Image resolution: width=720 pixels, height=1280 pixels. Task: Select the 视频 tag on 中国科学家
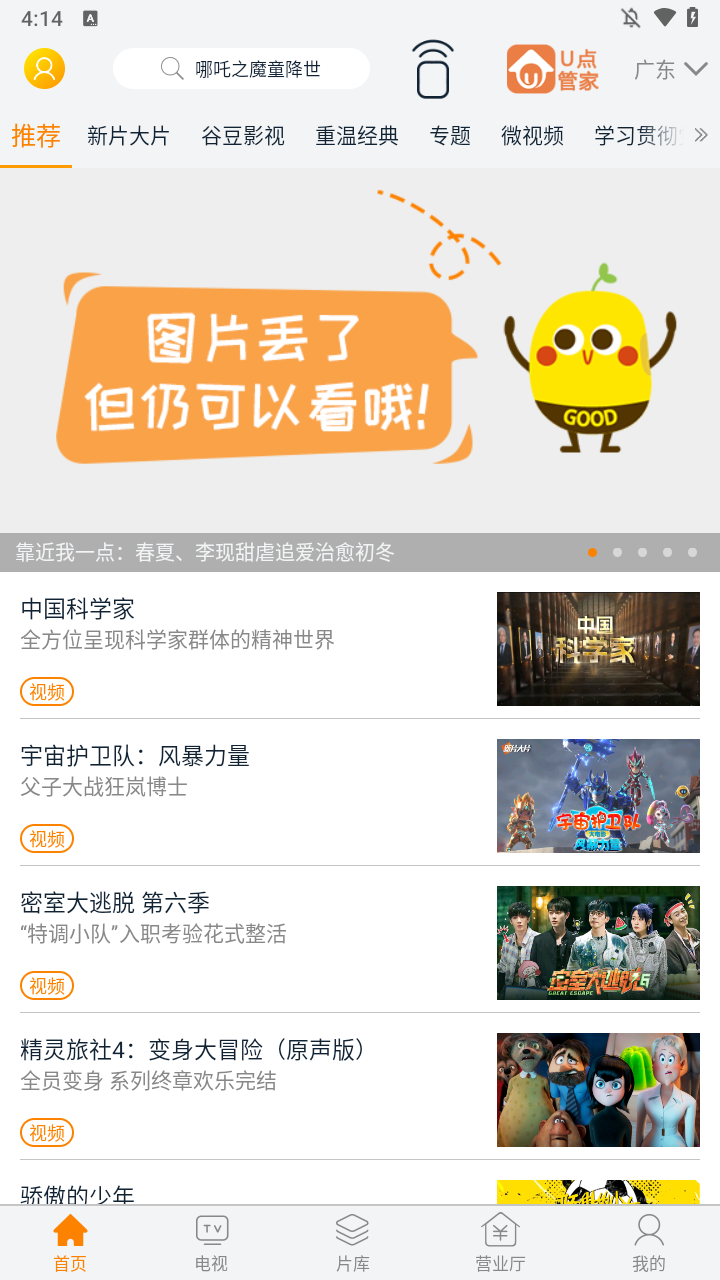click(46, 691)
